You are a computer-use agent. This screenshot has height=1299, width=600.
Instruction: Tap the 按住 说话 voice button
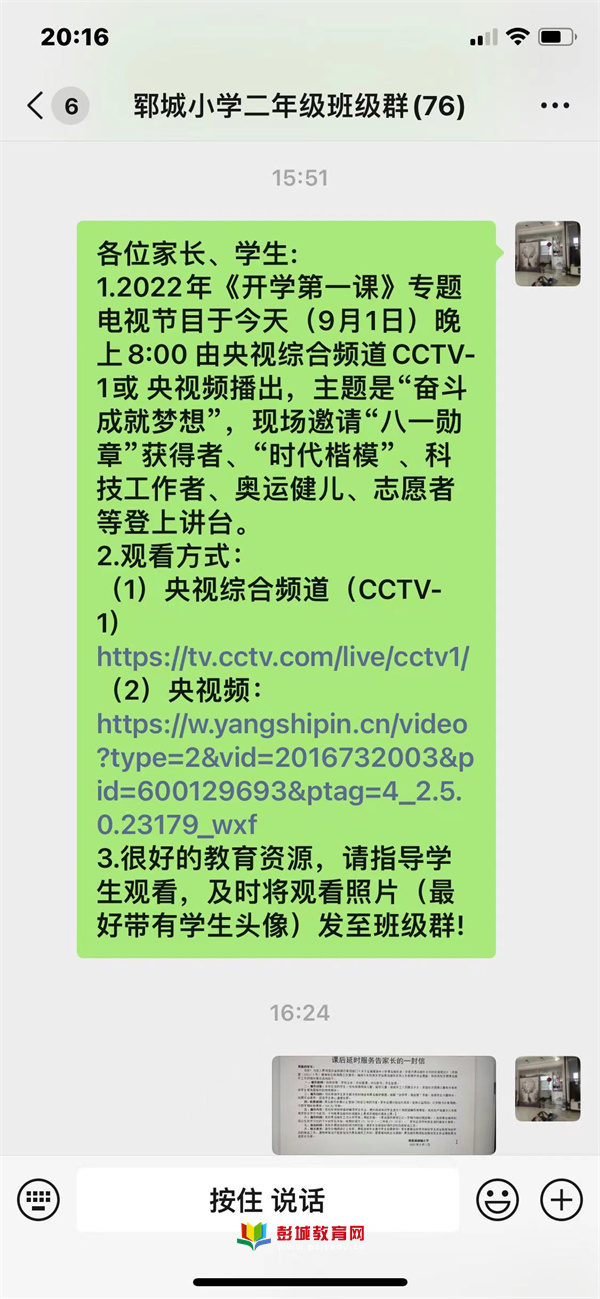pyautogui.click(x=267, y=1198)
